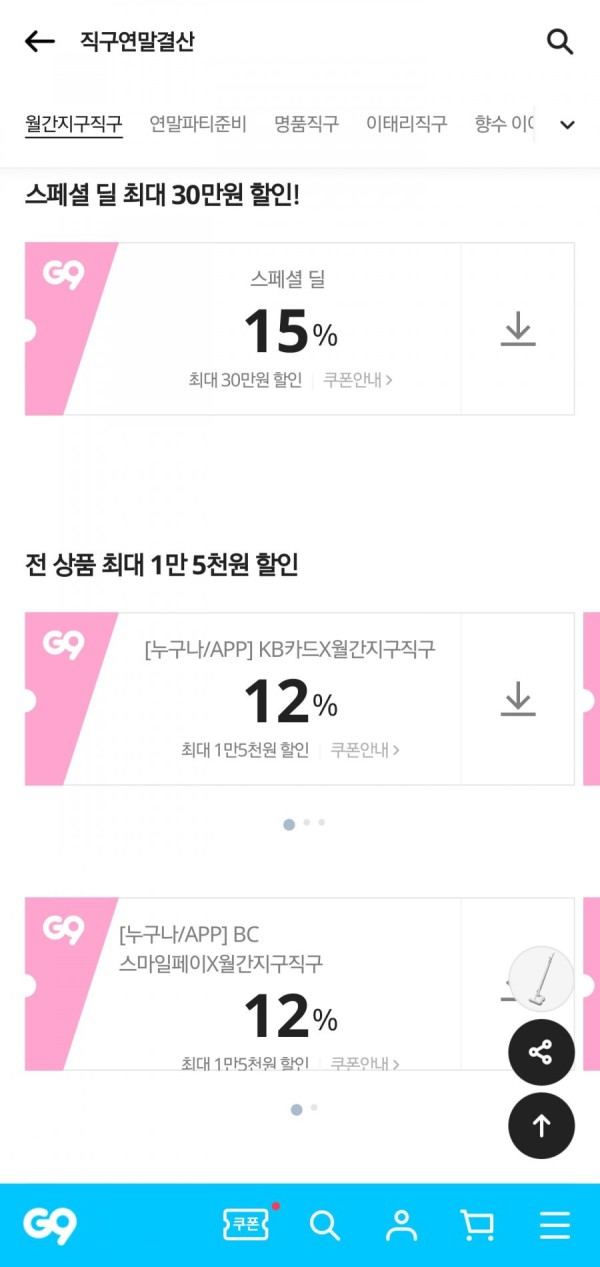The image size is (600, 1267).
Task: Switch to the 명품직구 tab
Action: 306,124
